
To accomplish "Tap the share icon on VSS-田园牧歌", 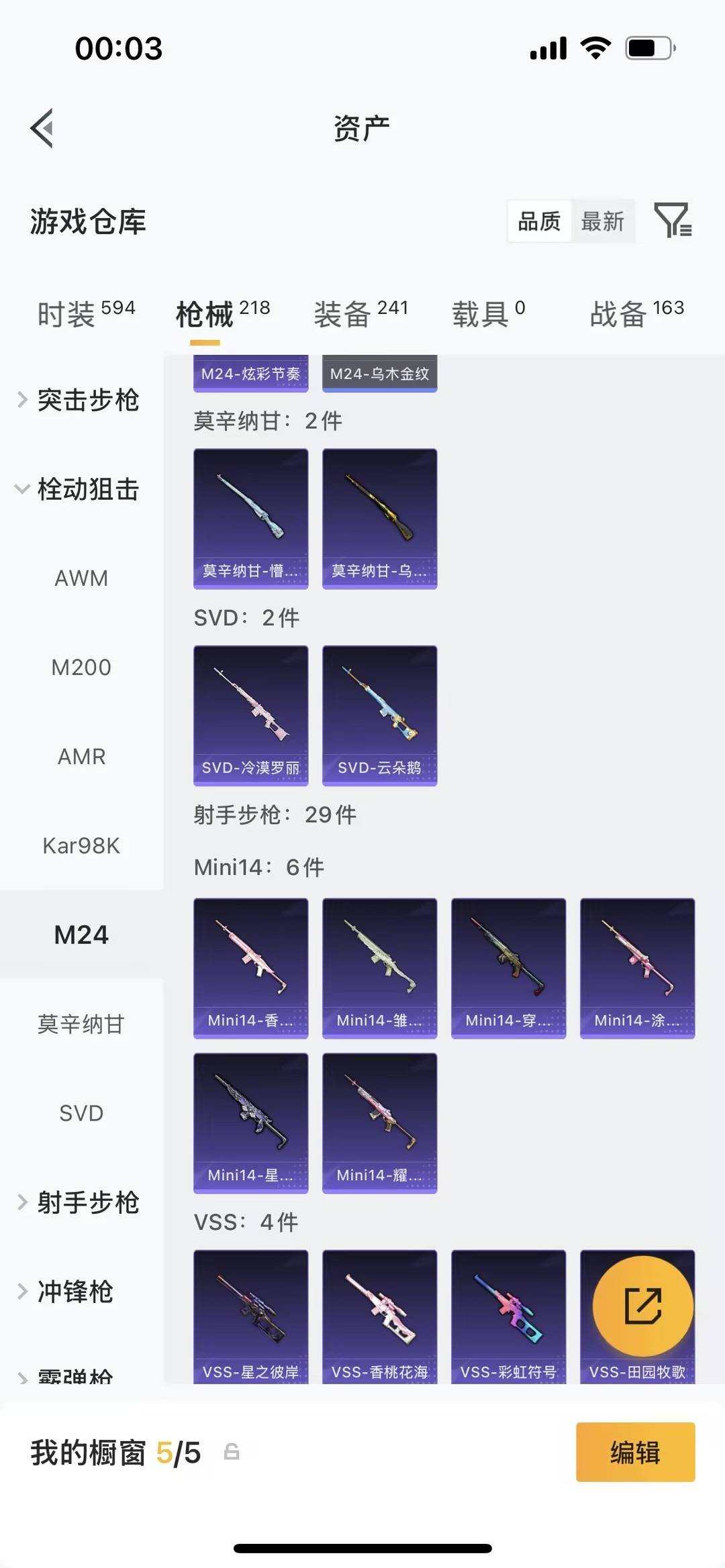I will 642,1304.
